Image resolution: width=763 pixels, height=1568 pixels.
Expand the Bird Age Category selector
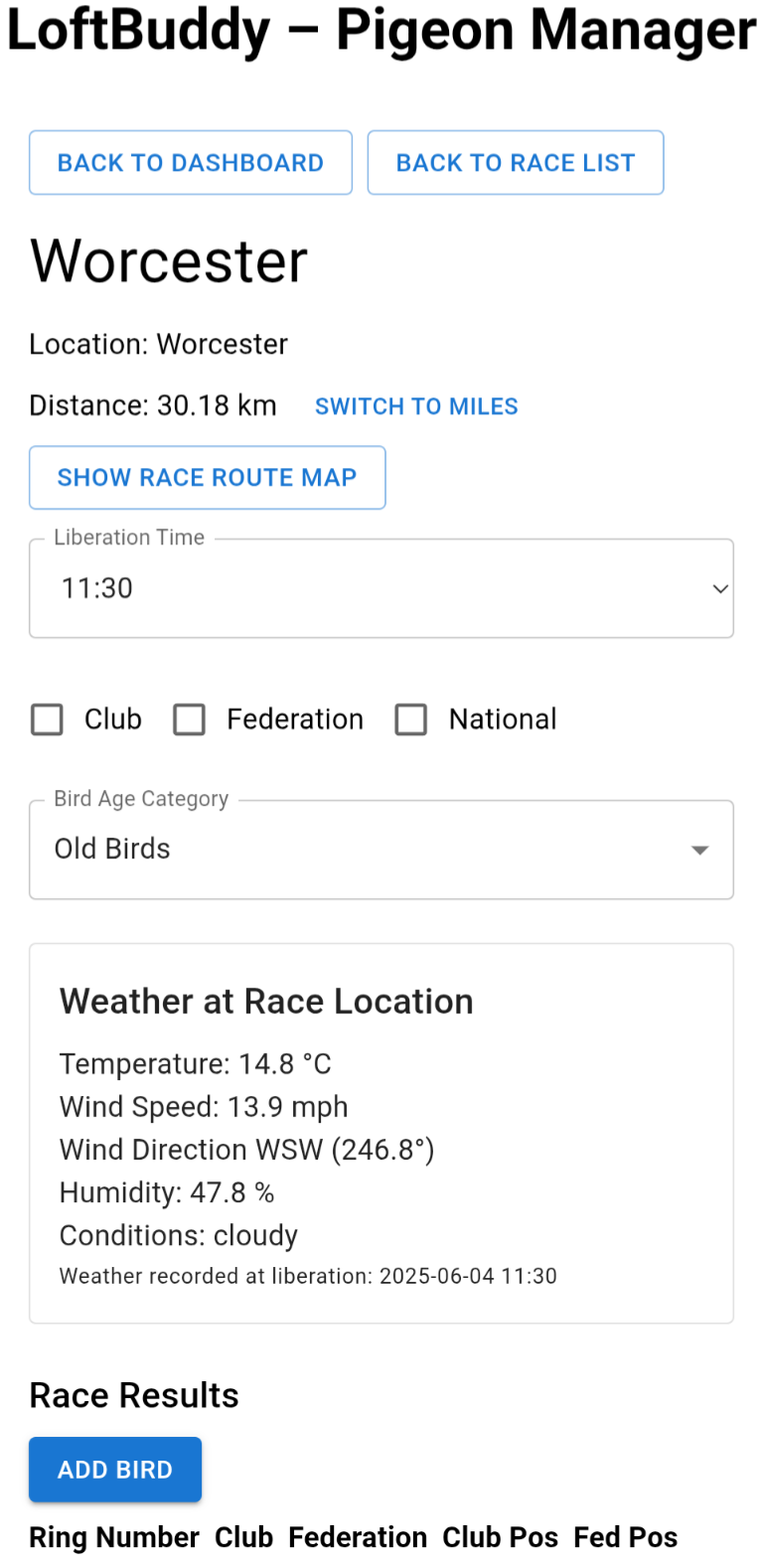point(381,850)
